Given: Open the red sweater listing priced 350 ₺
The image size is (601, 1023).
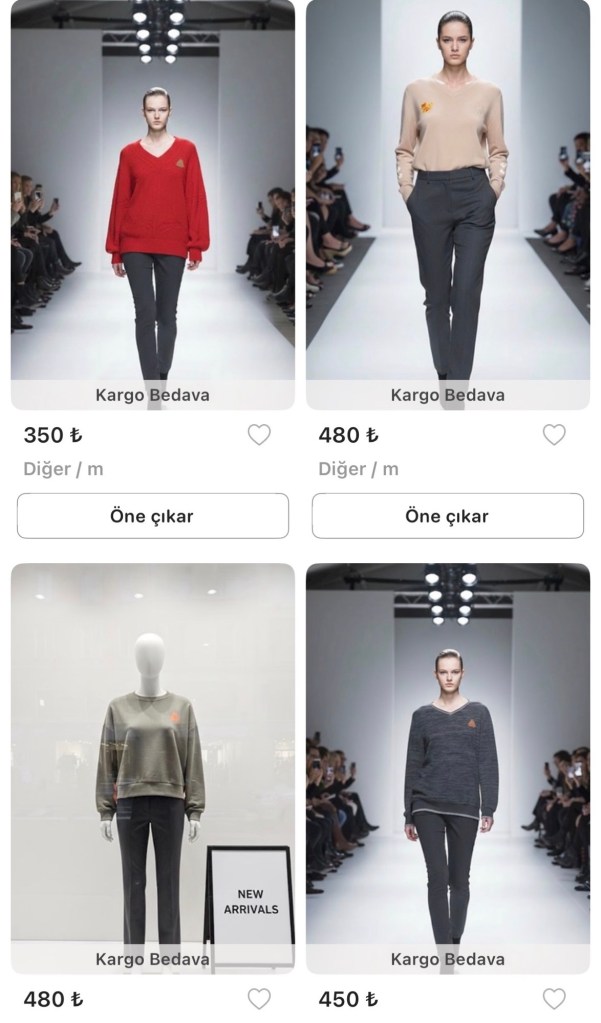Looking at the screenshot, I should (x=152, y=200).
